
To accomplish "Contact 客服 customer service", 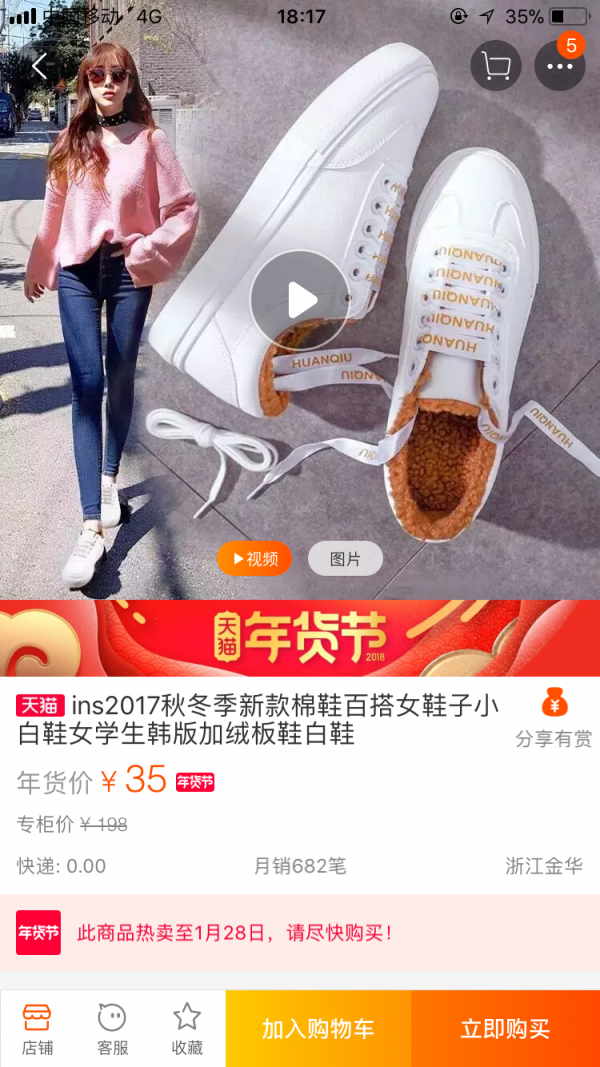I will tap(112, 1028).
